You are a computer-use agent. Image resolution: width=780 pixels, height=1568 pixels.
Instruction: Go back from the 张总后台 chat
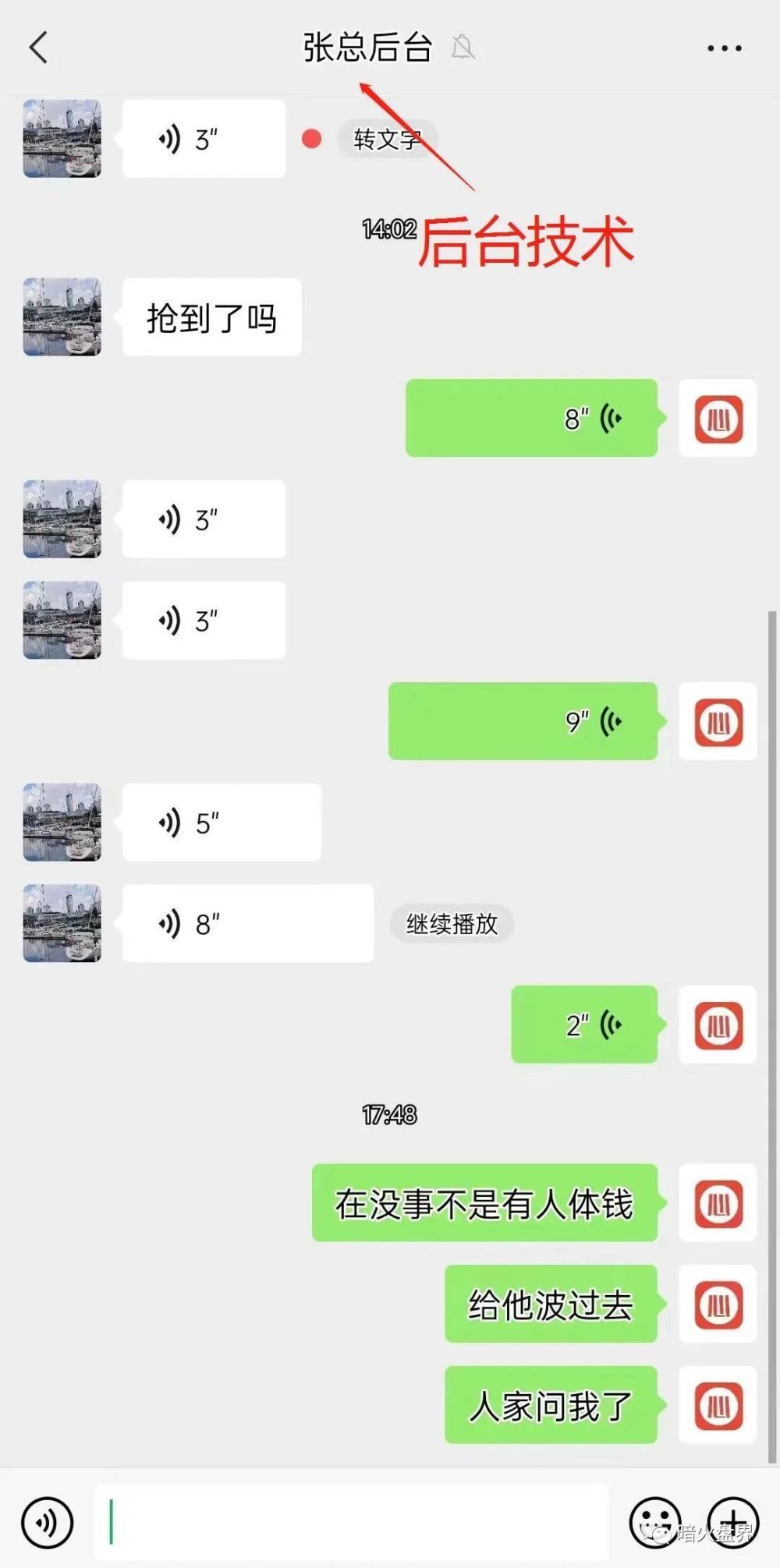(39, 48)
